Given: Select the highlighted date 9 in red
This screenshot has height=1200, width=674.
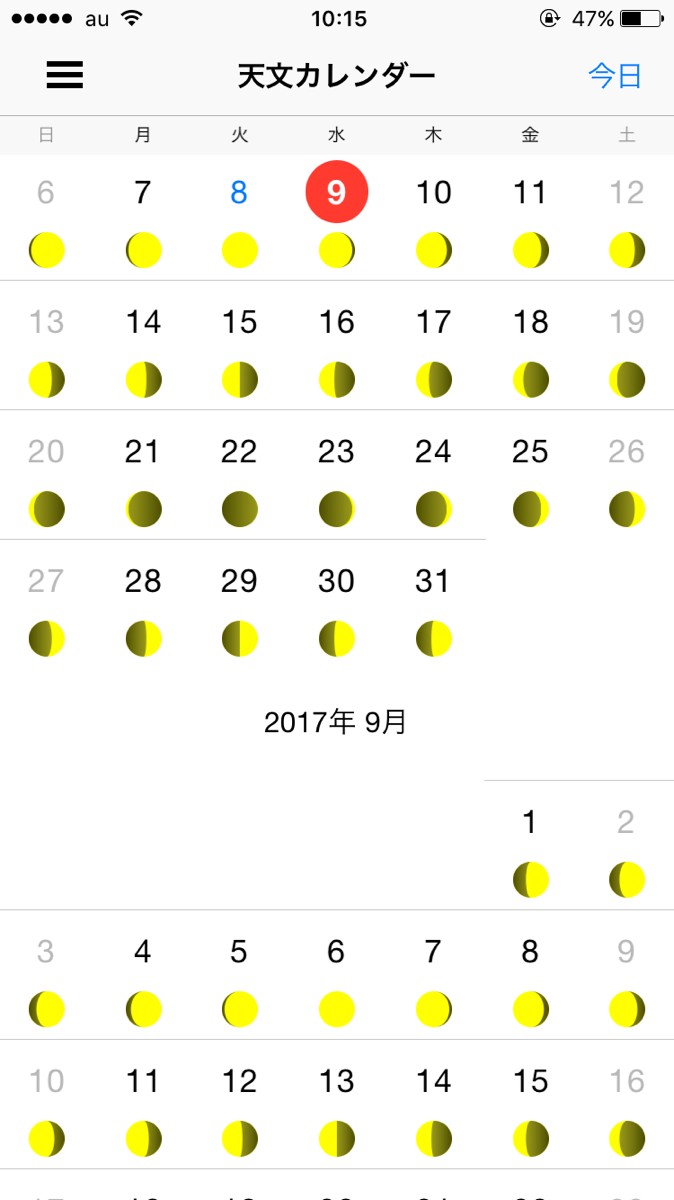Looking at the screenshot, I should click(x=336, y=192).
